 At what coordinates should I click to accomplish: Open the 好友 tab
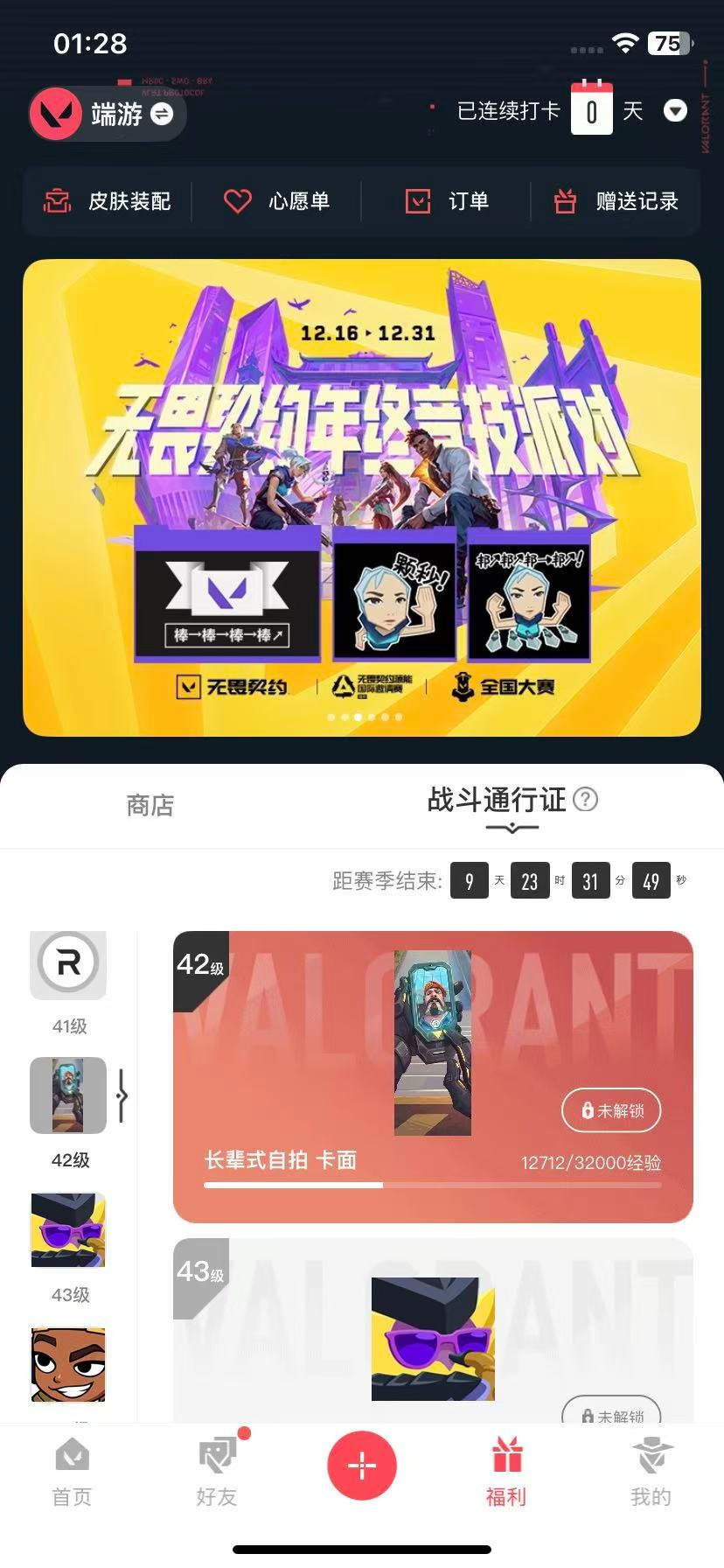click(x=217, y=1472)
